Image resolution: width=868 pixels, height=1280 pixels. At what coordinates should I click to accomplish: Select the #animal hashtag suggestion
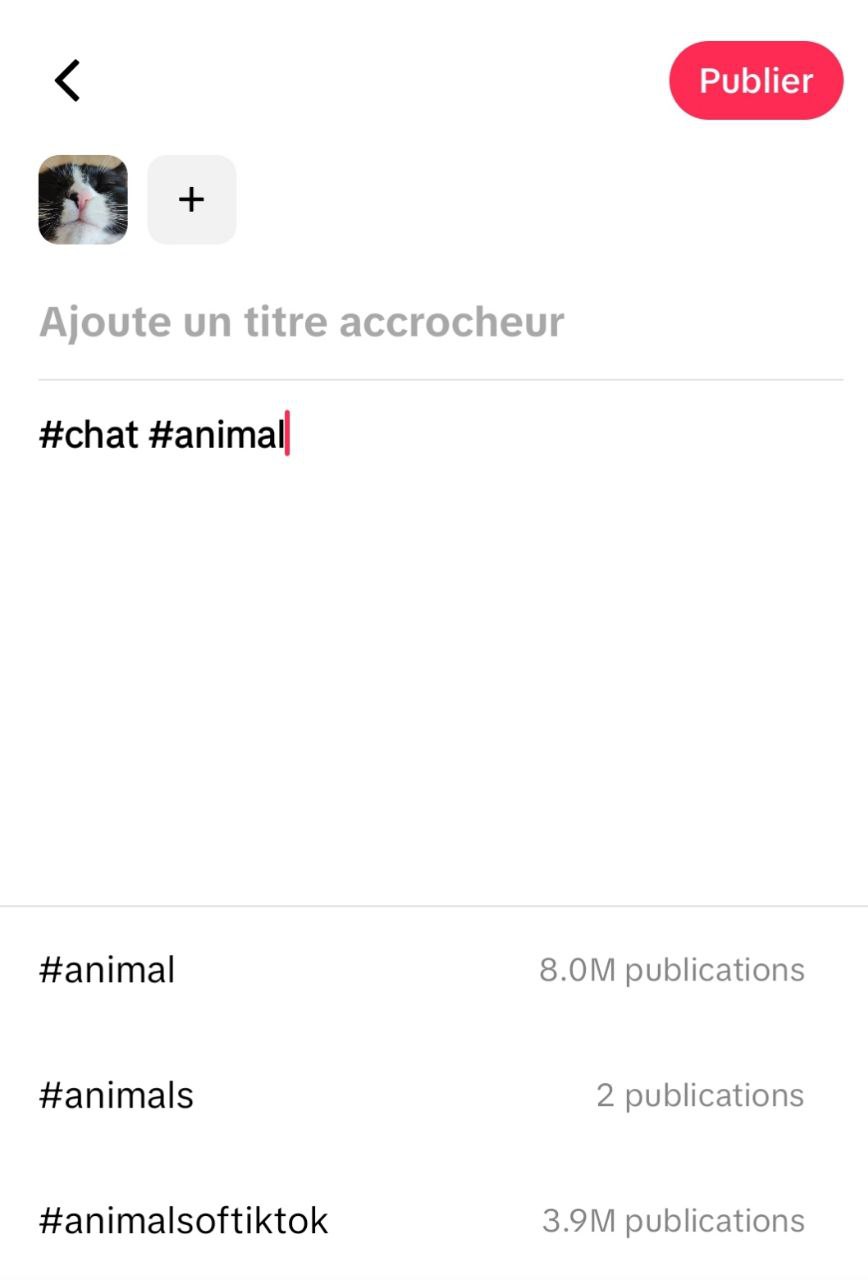click(x=107, y=969)
